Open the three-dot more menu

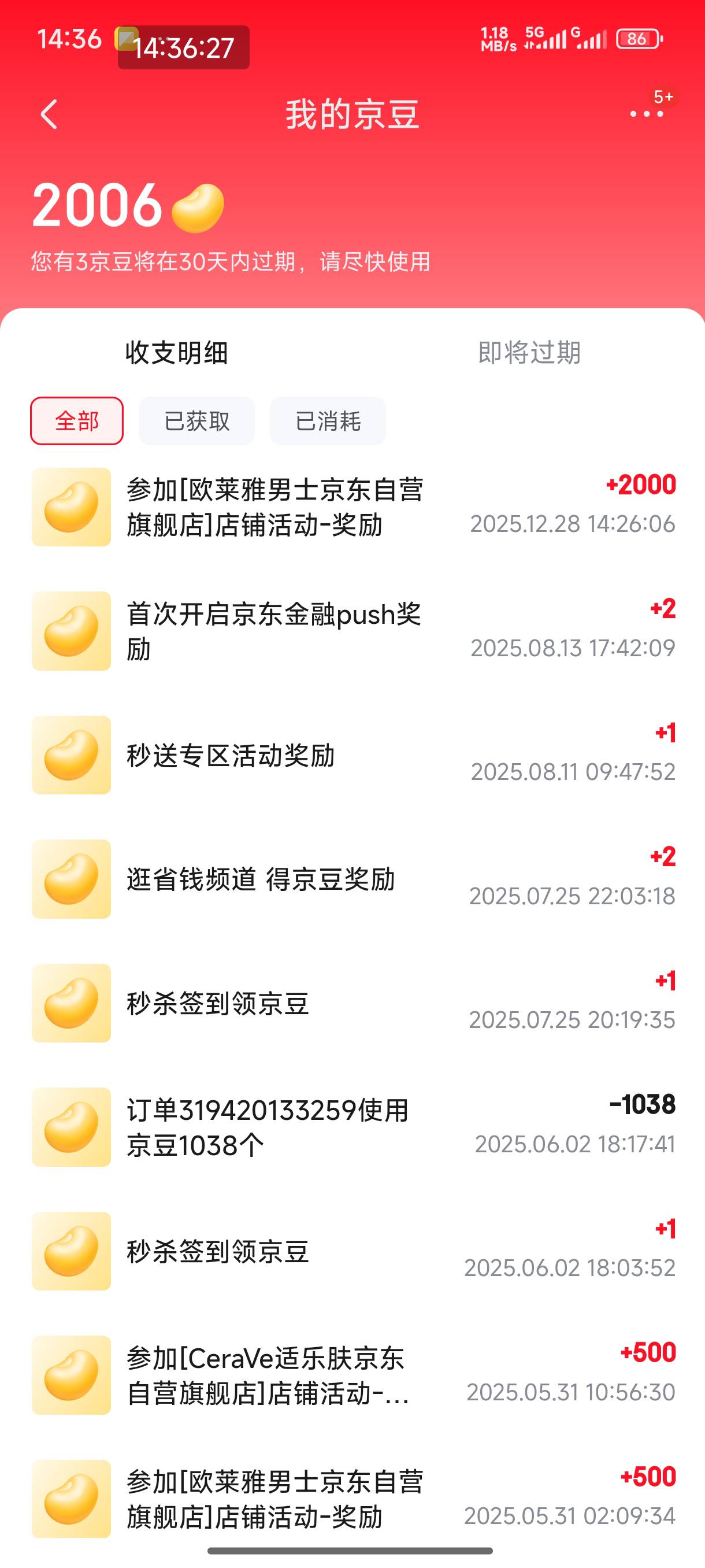coord(646,114)
